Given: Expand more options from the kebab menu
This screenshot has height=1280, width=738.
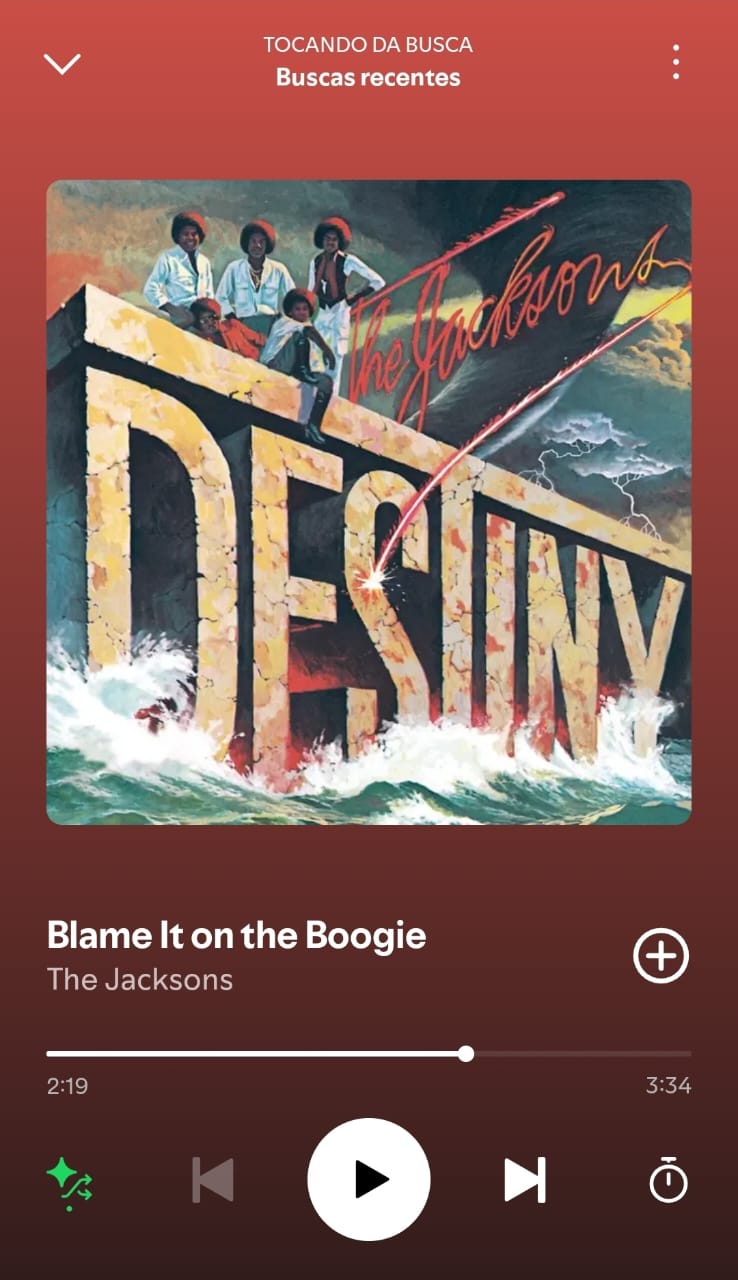Looking at the screenshot, I should pyautogui.click(x=675, y=62).
